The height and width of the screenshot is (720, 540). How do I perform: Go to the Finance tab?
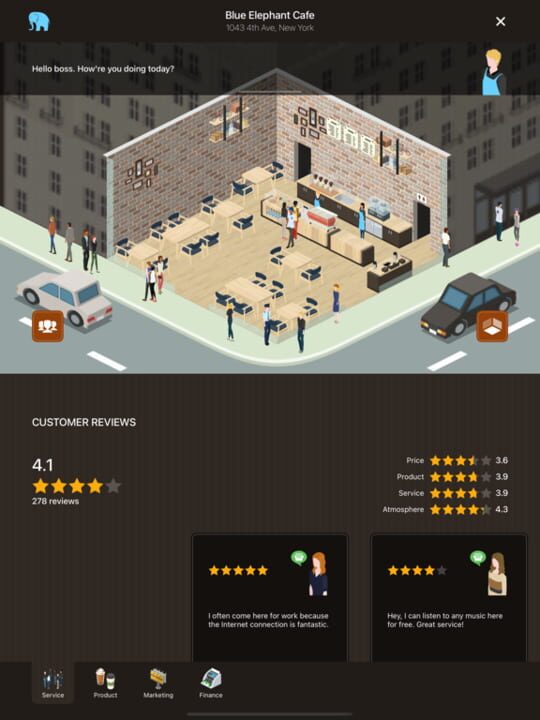click(211, 683)
